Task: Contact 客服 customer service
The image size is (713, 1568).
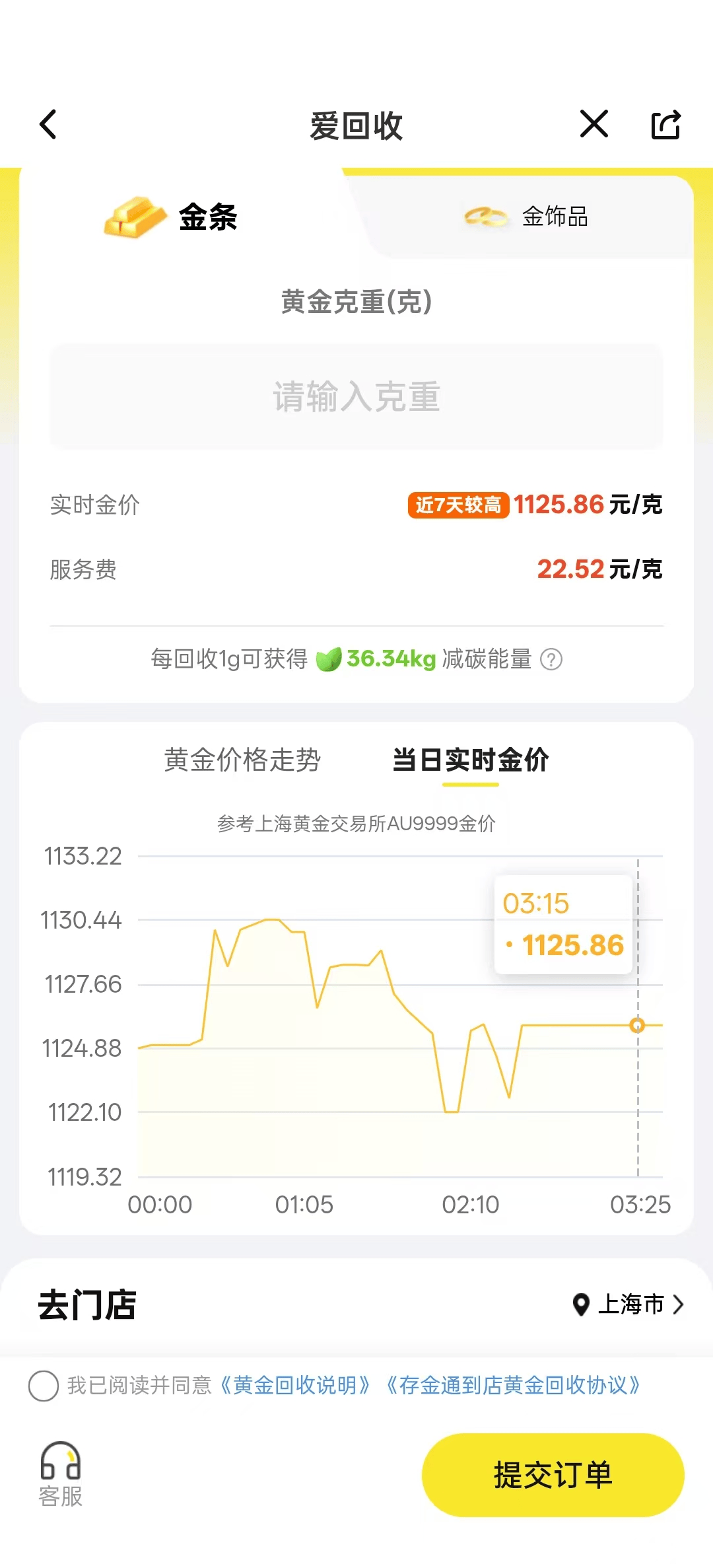Action: click(61, 1474)
